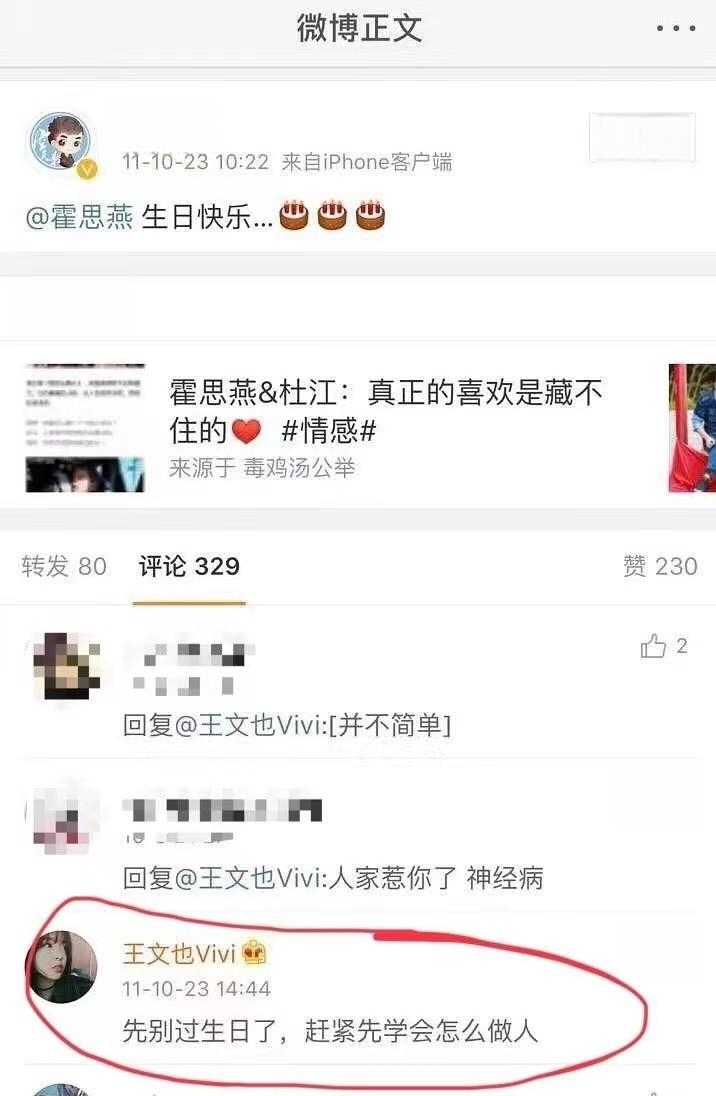Reply to the 先别过生日了 comment
716x1096 pixels.
pos(330,1030)
